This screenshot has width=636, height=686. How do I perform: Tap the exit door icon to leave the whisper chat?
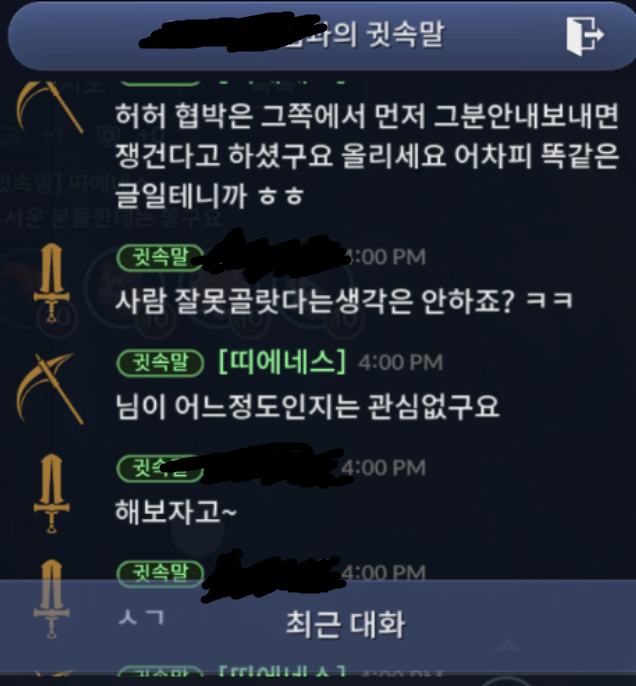[584, 36]
